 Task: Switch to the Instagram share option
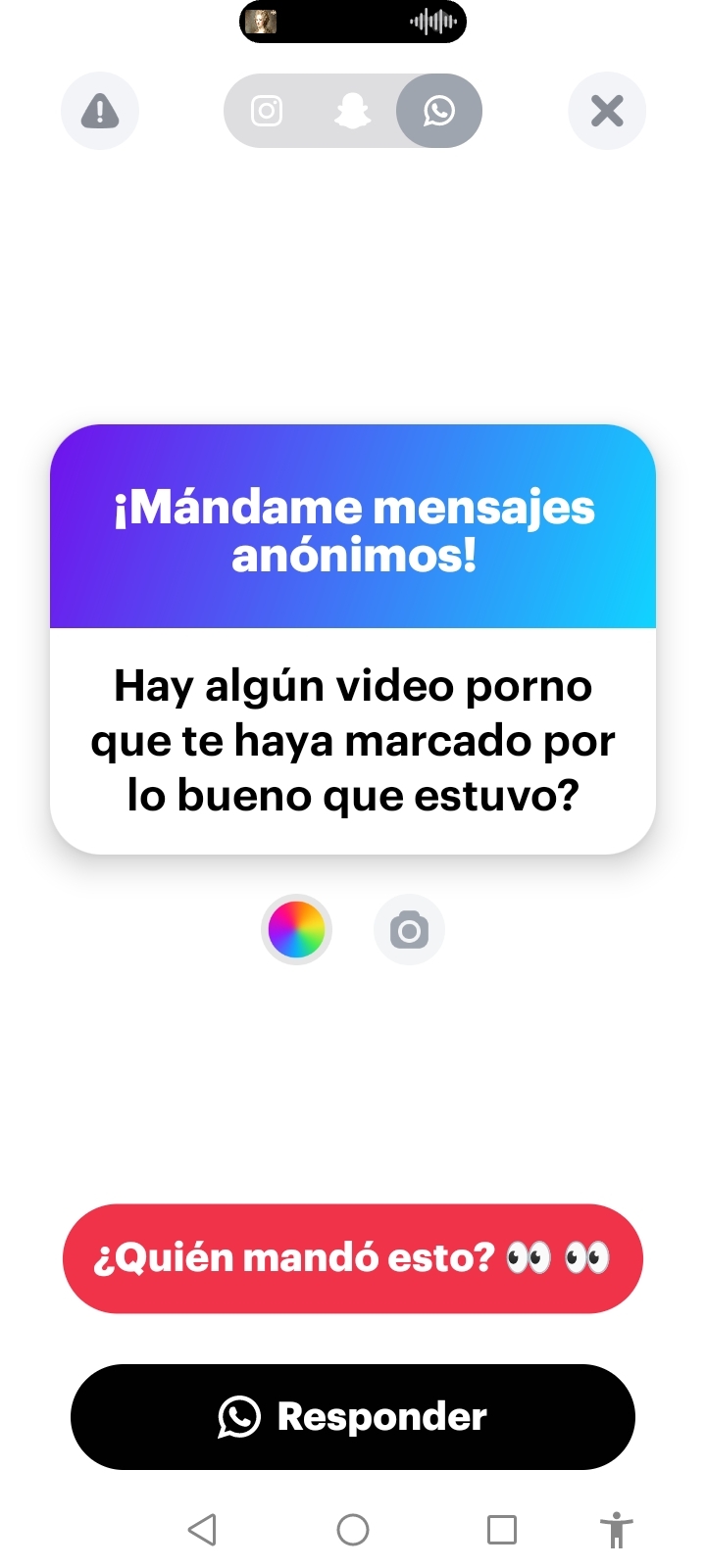click(x=267, y=111)
